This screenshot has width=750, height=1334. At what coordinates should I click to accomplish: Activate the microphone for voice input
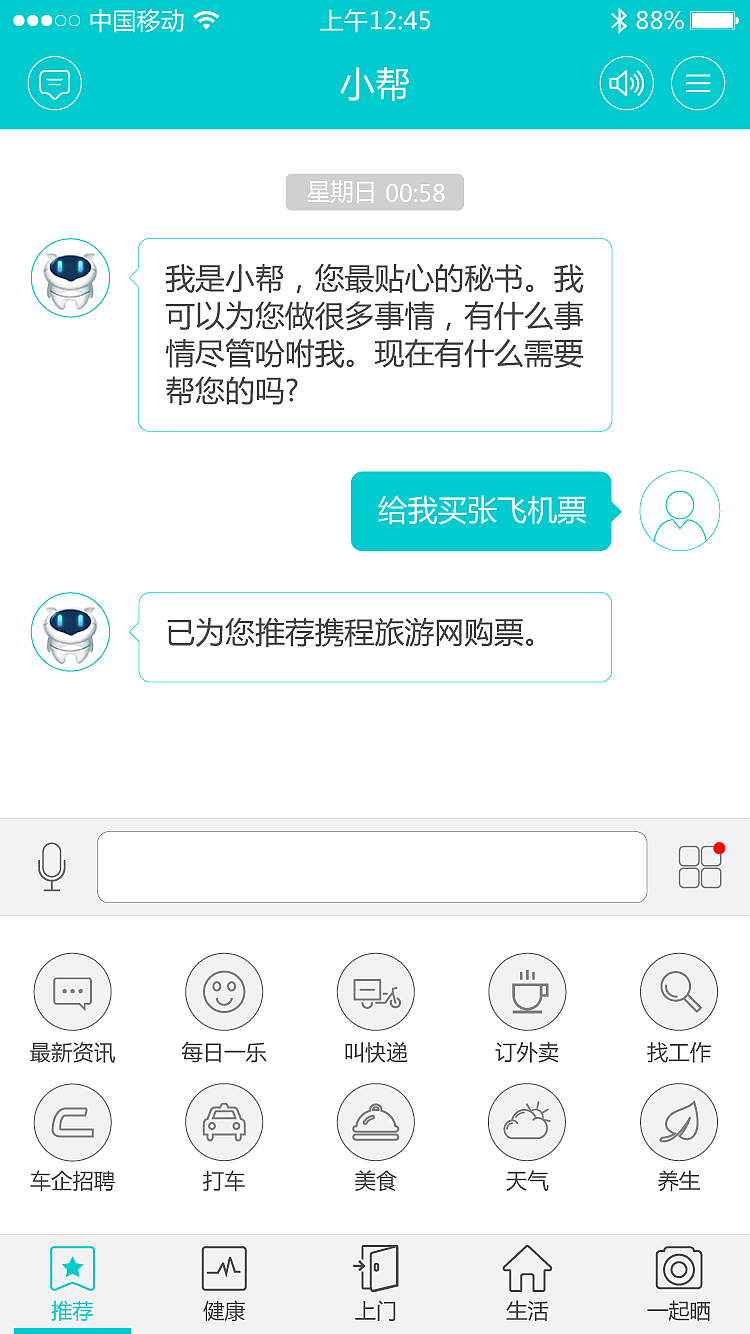pyautogui.click(x=52, y=866)
